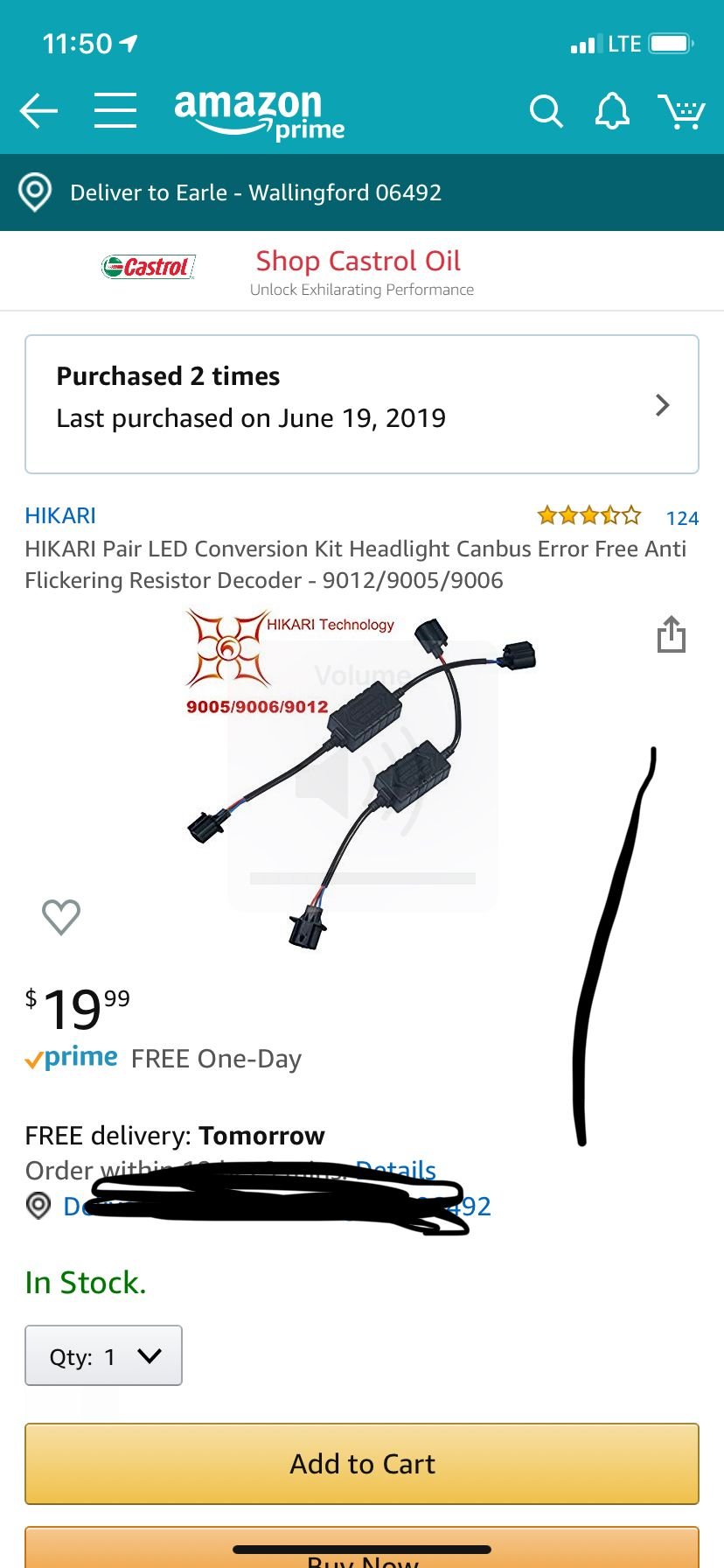Open the 124 customer reviews
Viewport: 724px width, 1568px height.
coord(682,518)
